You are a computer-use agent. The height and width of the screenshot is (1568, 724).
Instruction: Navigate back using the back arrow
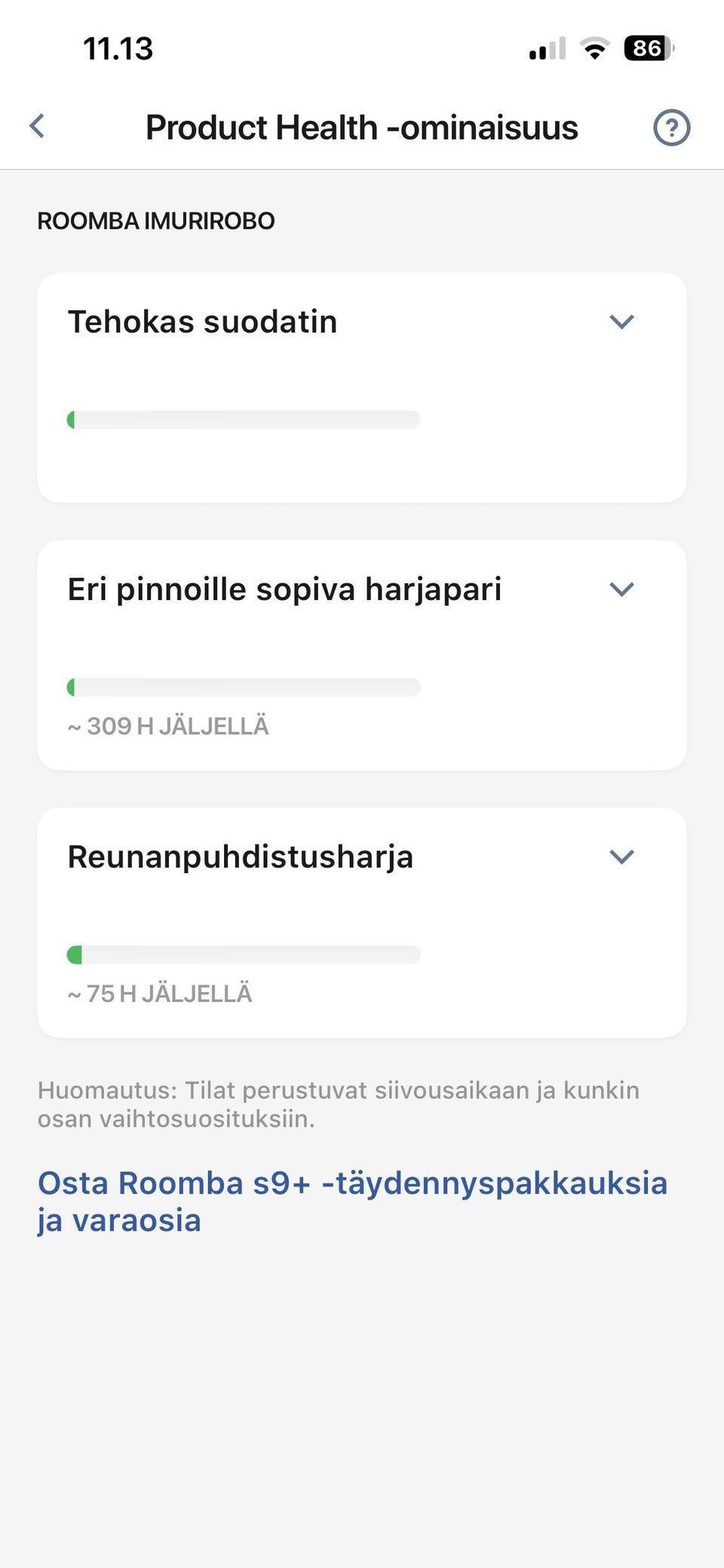(x=38, y=126)
